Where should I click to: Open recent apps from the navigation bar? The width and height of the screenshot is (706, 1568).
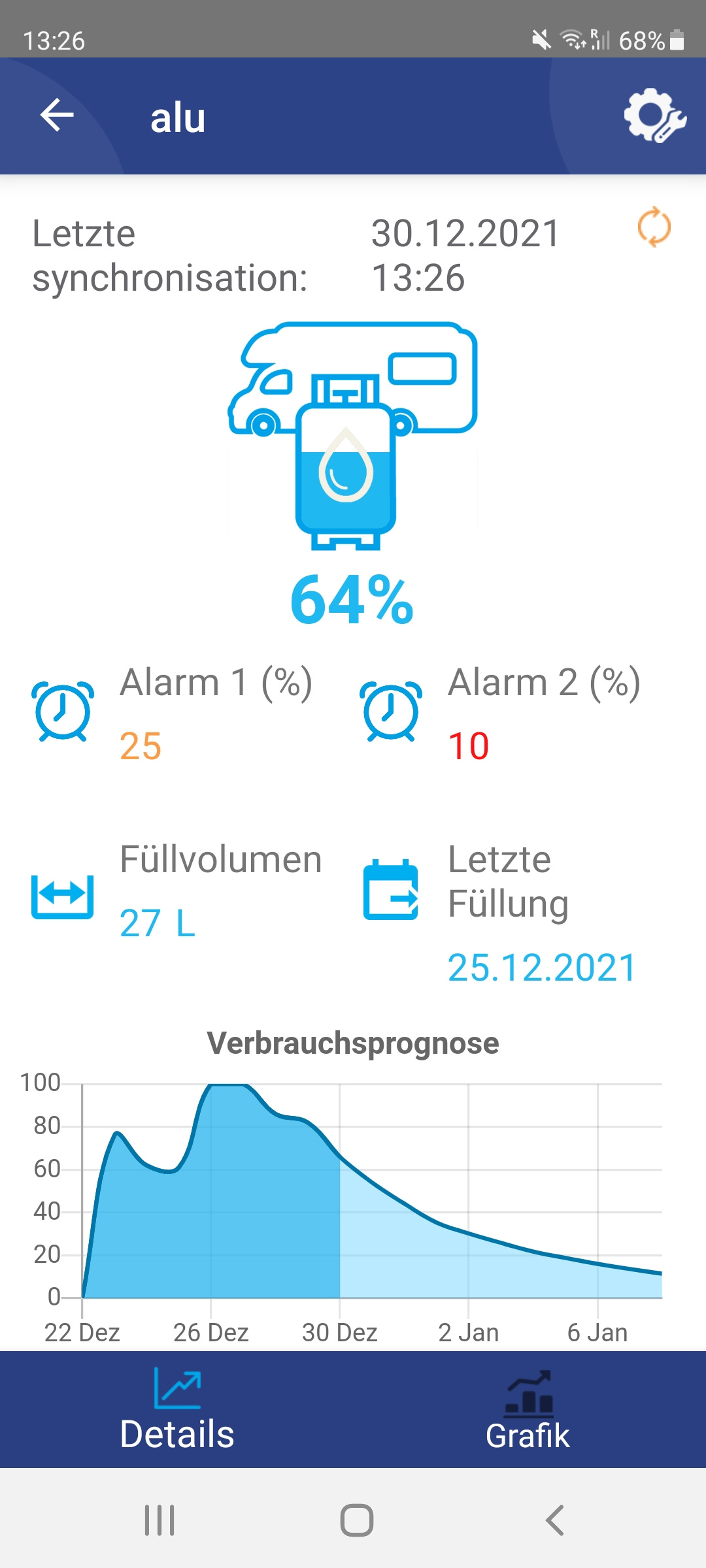(x=160, y=1520)
